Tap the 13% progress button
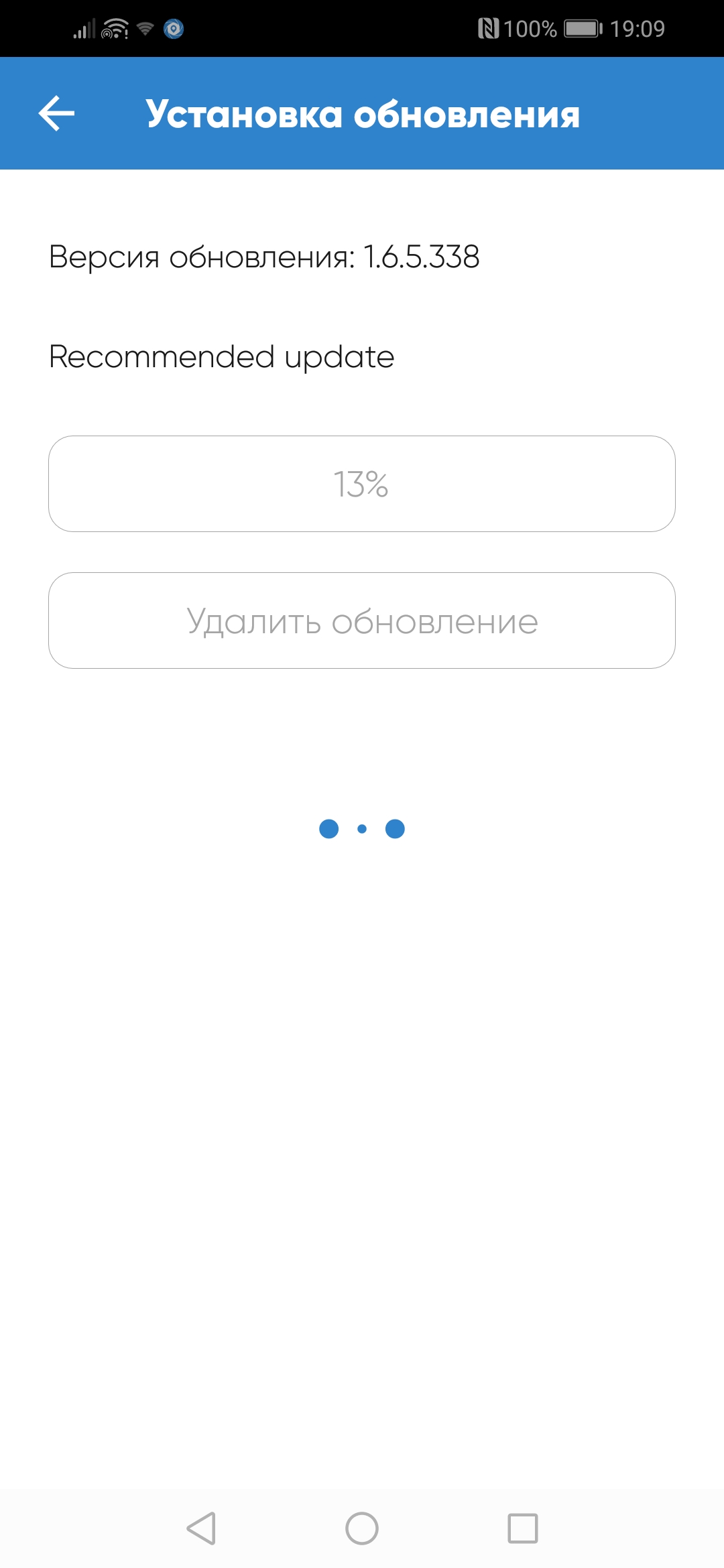The height and width of the screenshot is (1568, 724). pos(362,484)
